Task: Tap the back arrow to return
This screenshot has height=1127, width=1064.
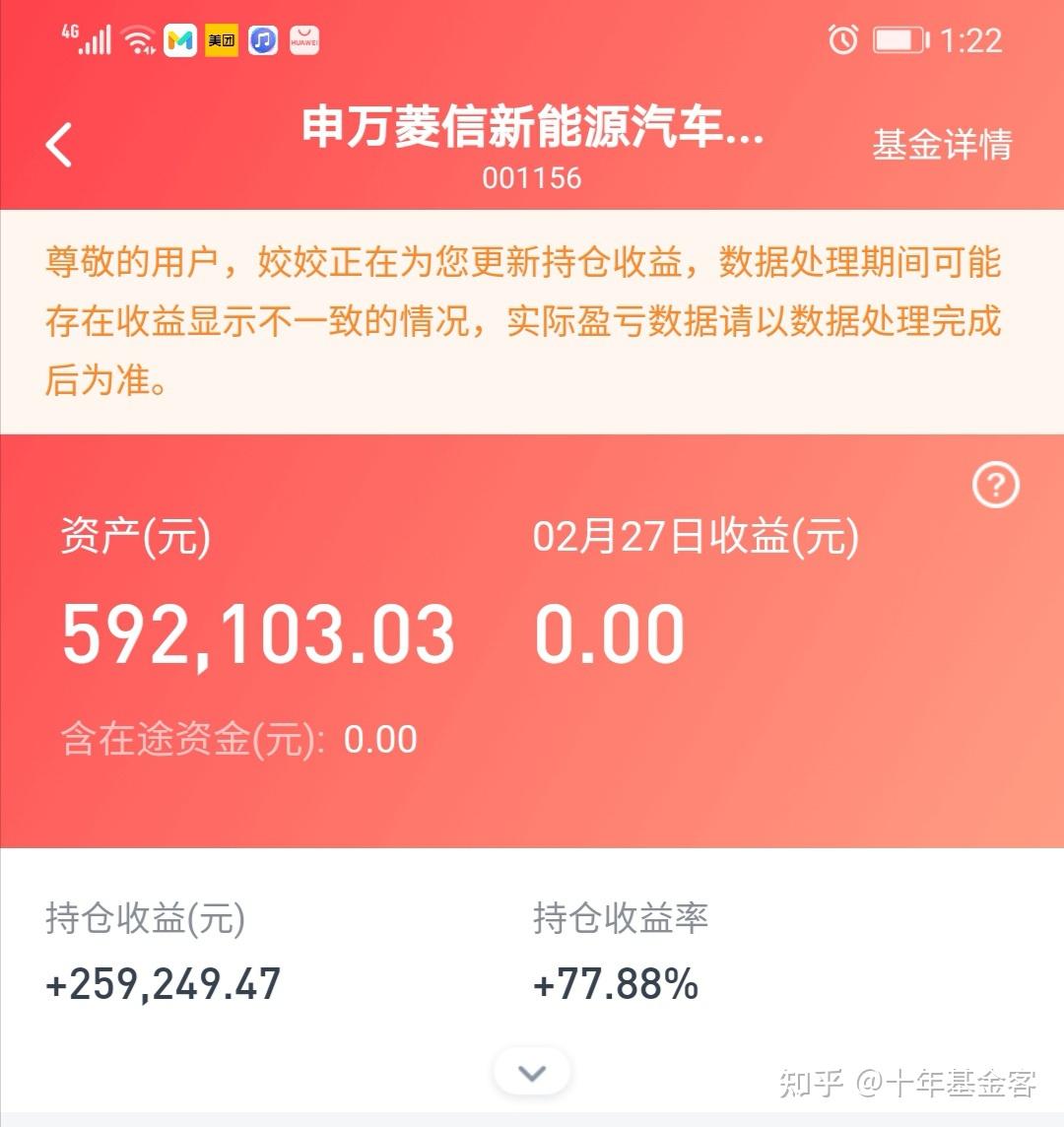Action: (59, 141)
